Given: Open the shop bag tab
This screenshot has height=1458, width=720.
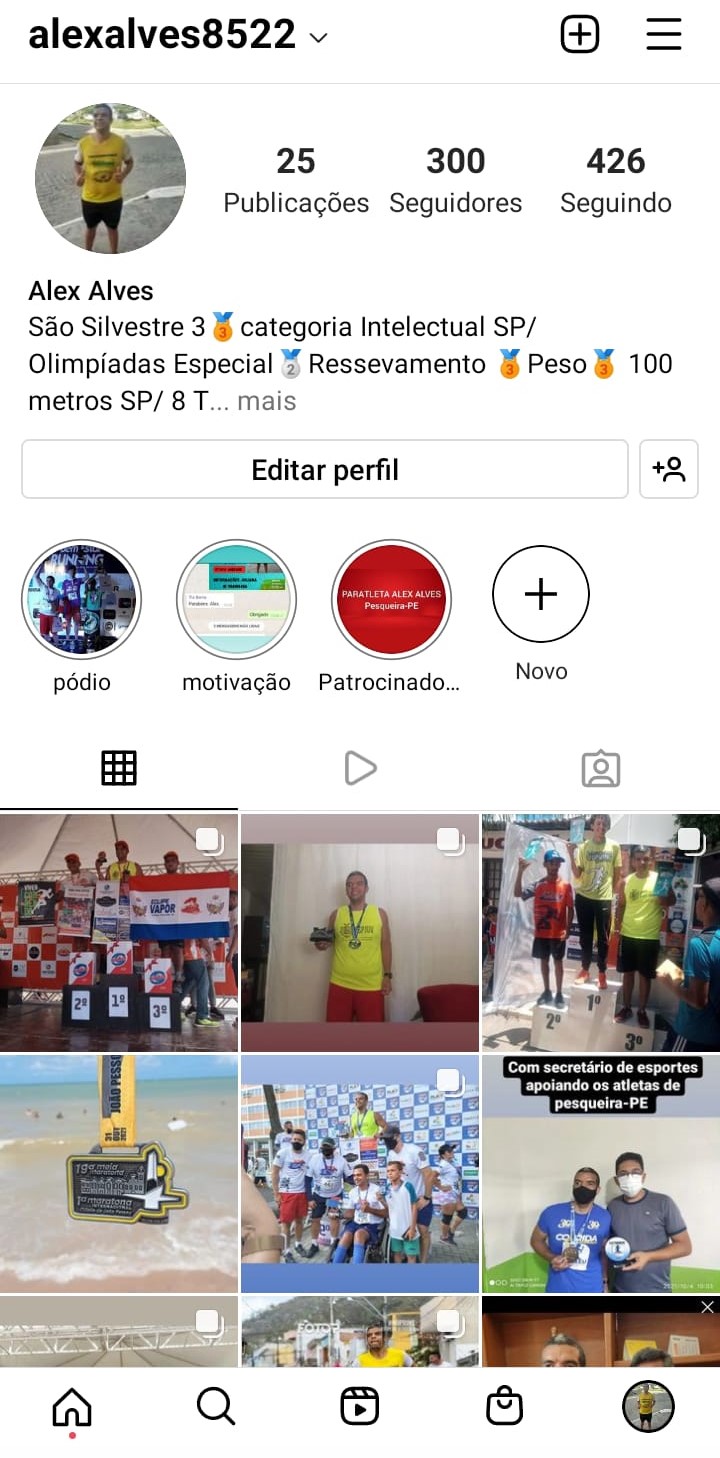Looking at the screenshot, I should tap(504, 1406).
